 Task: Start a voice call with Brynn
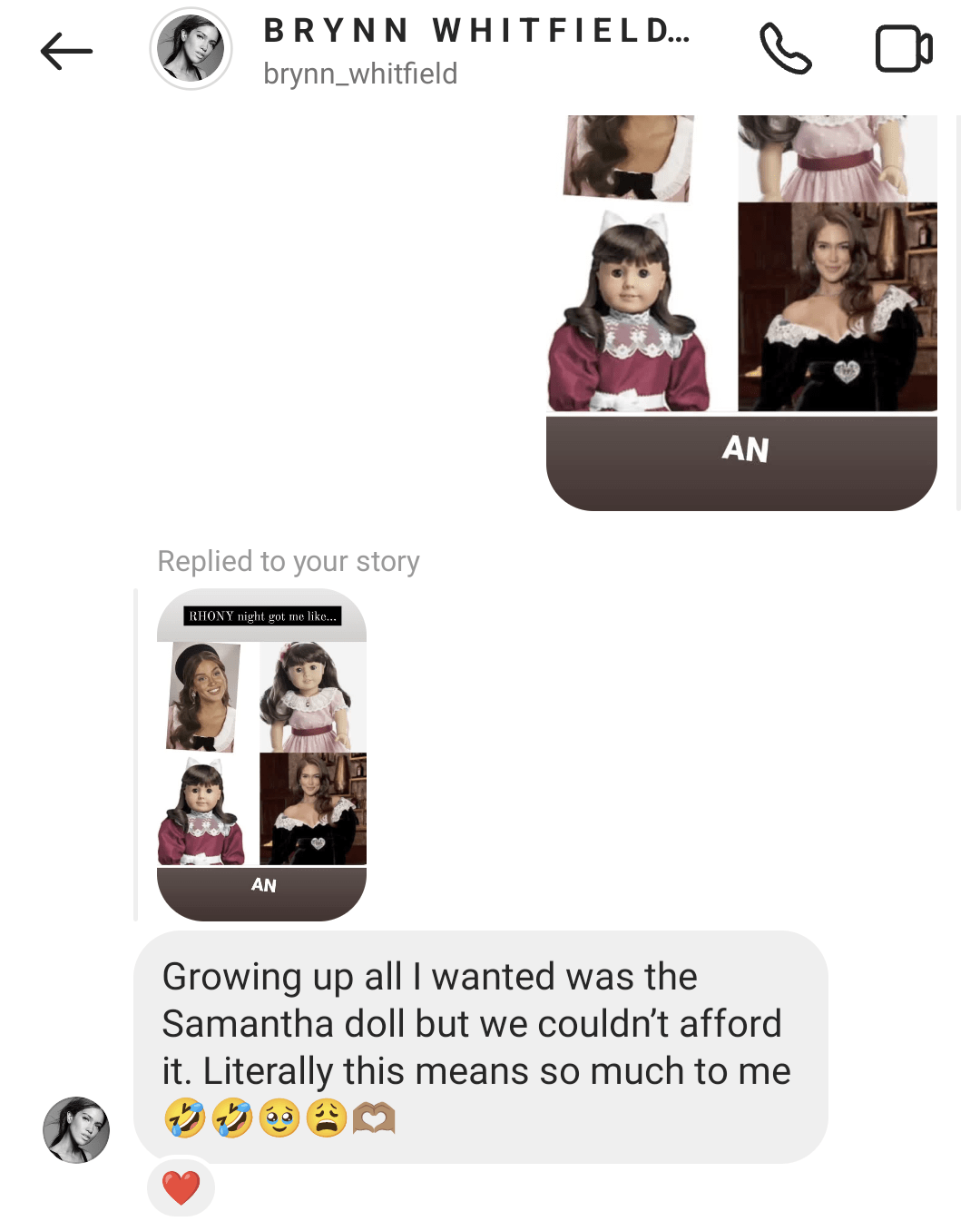785,49
